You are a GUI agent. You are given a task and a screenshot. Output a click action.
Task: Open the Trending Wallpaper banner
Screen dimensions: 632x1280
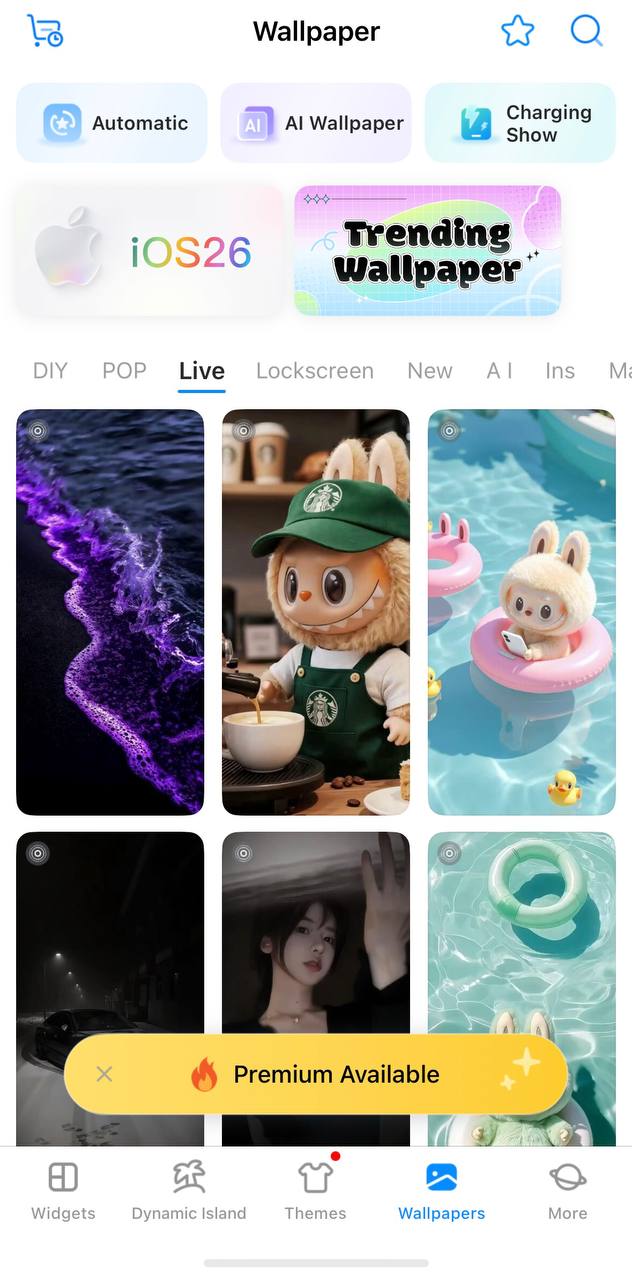click(427, 251)
